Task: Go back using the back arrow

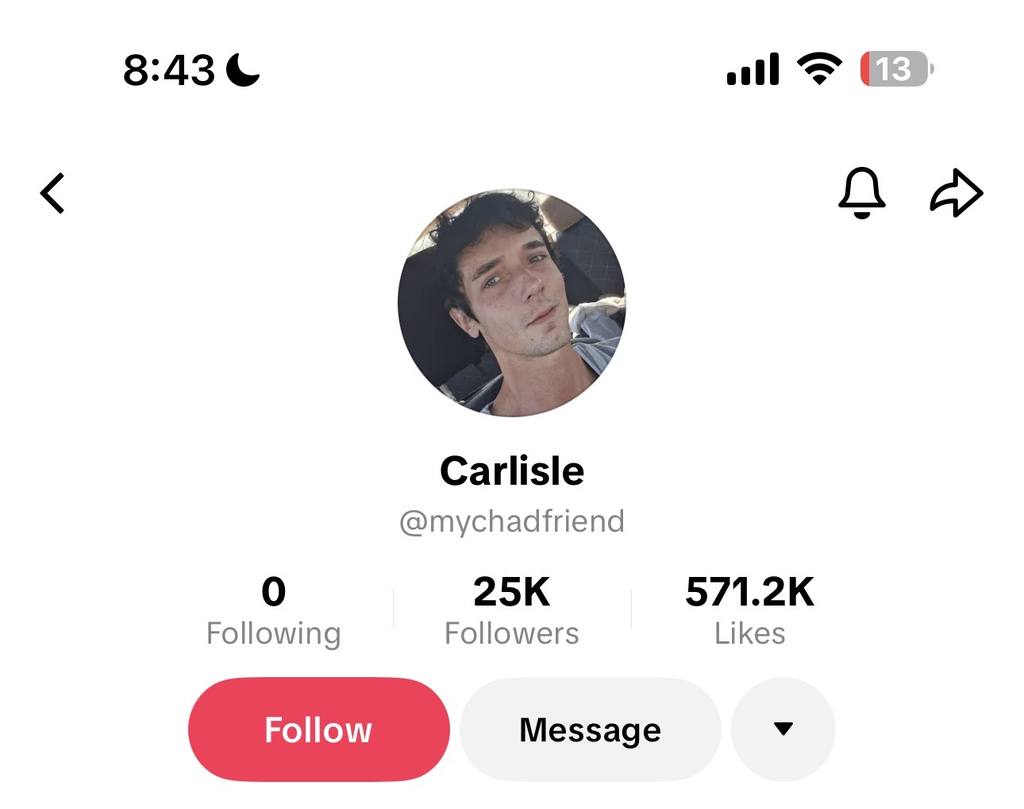Action: click(x=52, y=193)
